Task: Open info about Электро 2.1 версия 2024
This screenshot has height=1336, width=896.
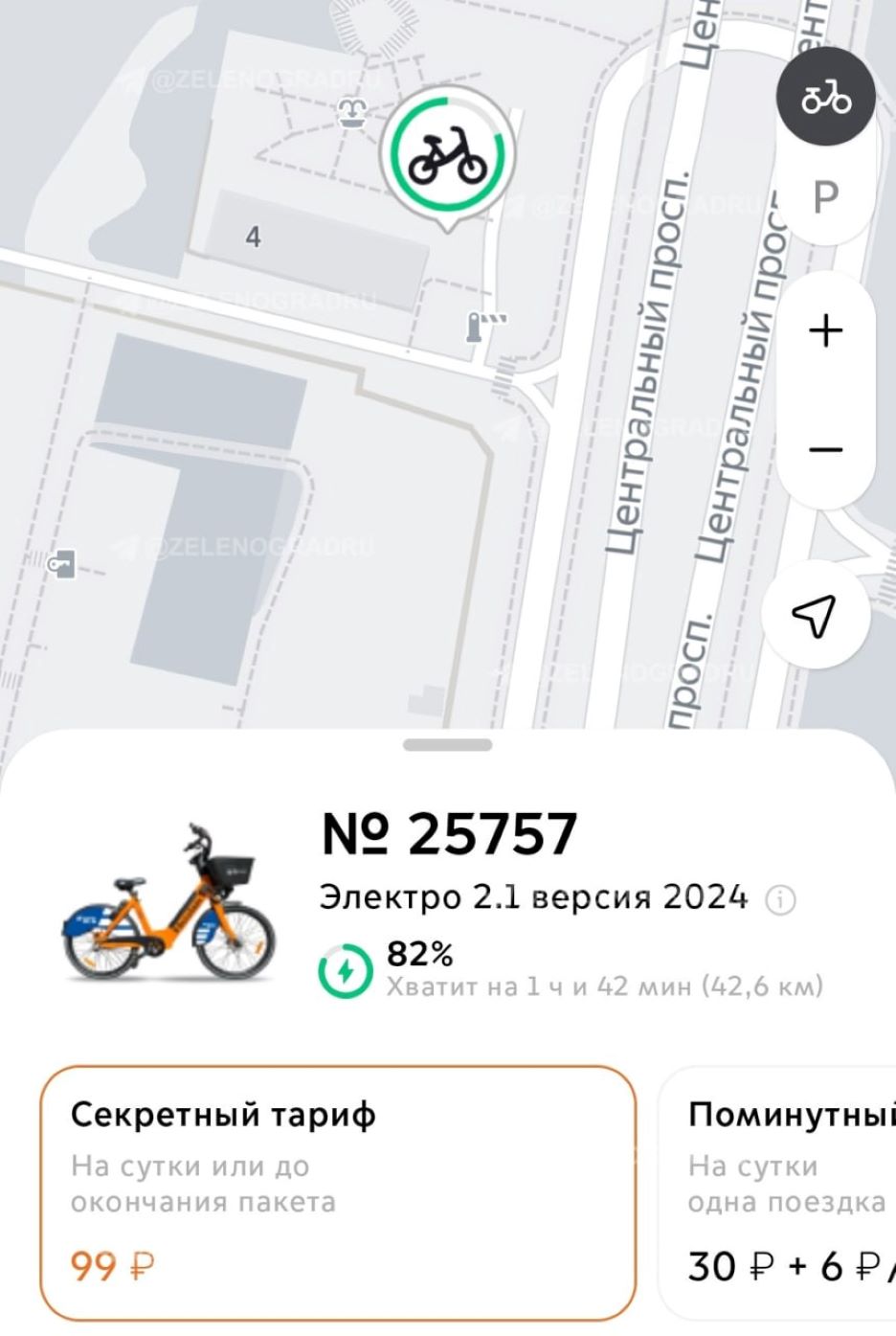Action: click(781, 900)
